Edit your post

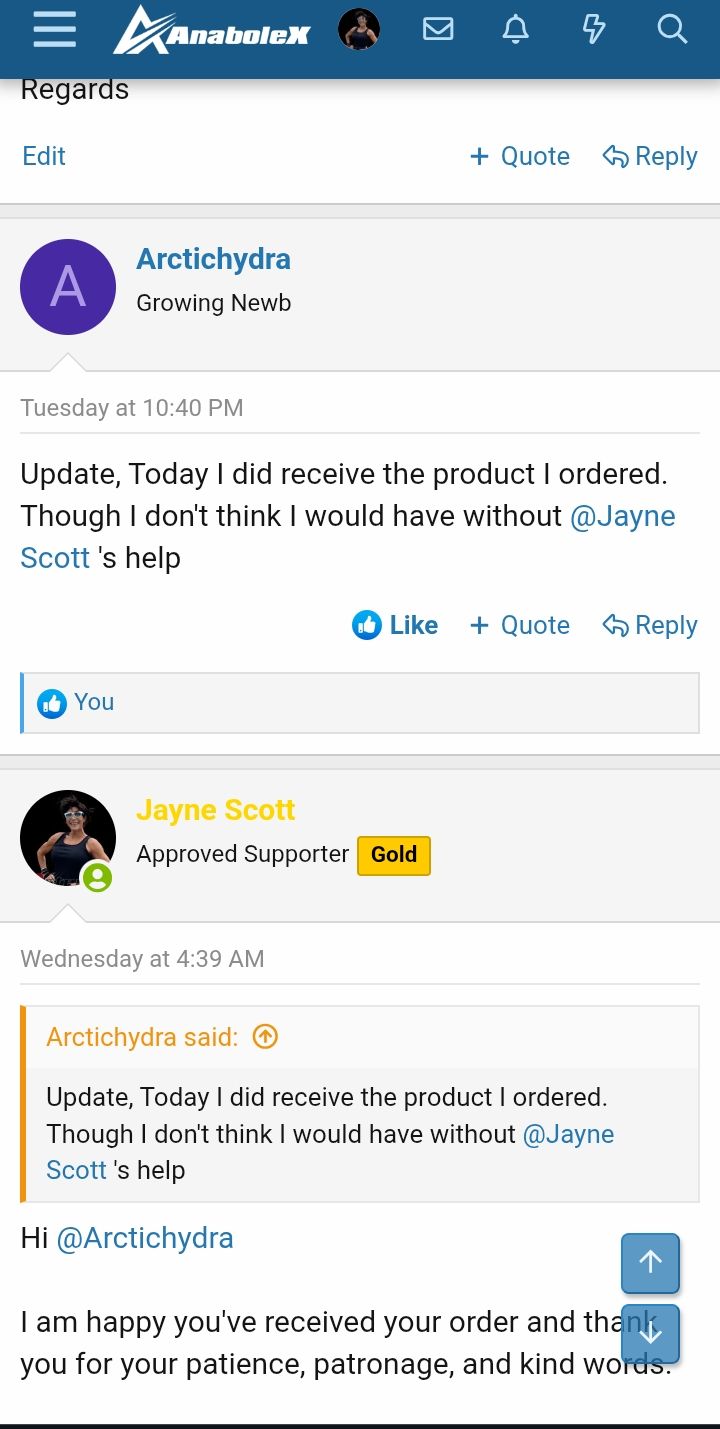44,156
